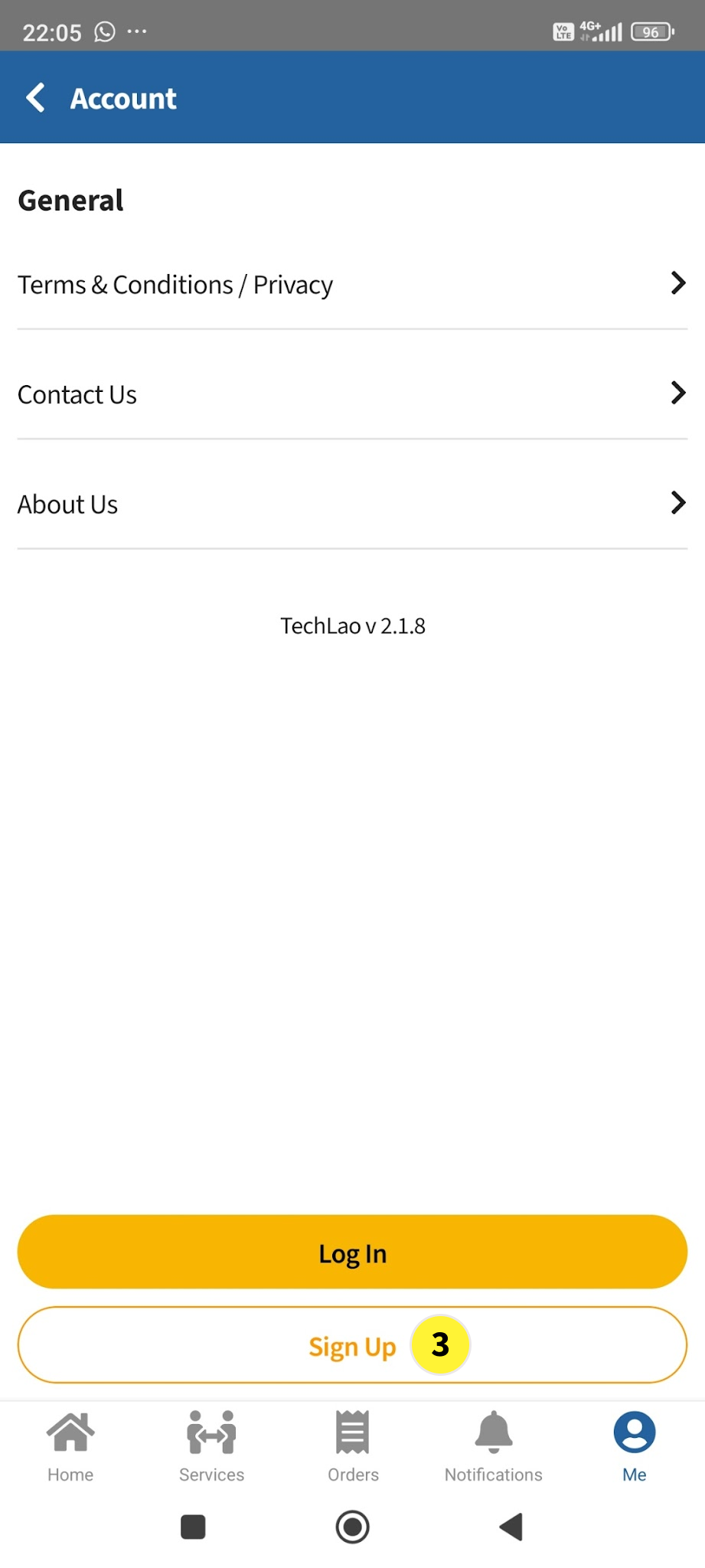Open recent apps from navigation bar

click(x=193, y=1527)
